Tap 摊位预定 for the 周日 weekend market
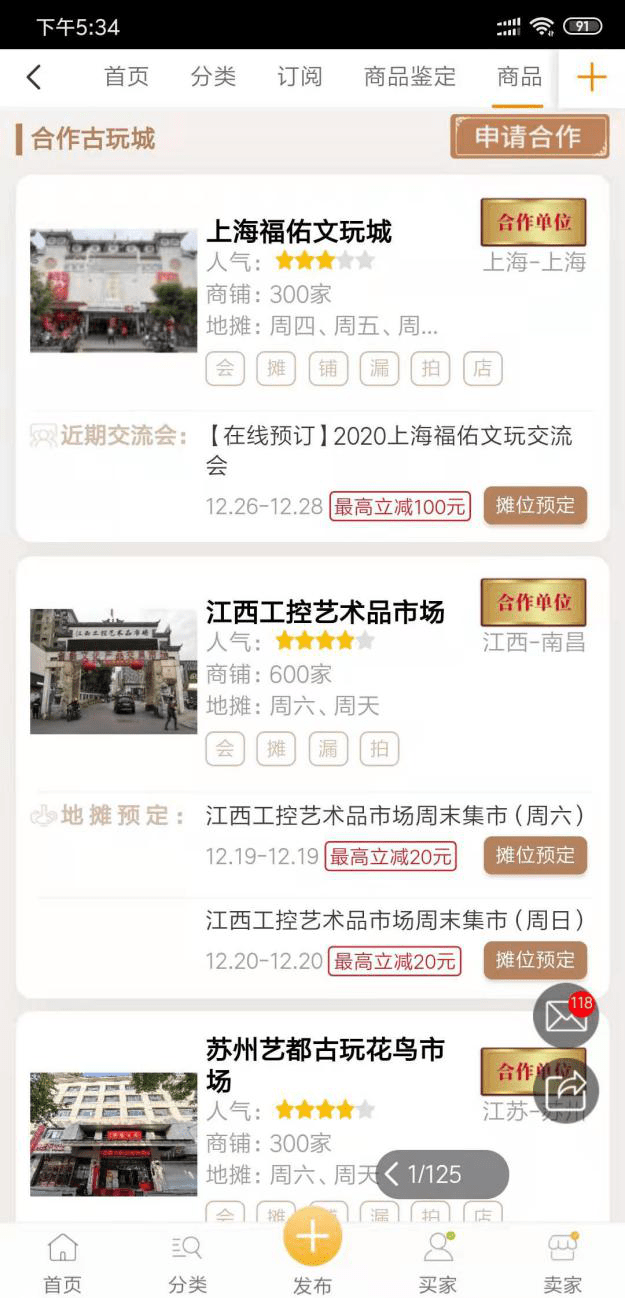The height and width of the screenshot is (1298, 625). tap(535, 961)
